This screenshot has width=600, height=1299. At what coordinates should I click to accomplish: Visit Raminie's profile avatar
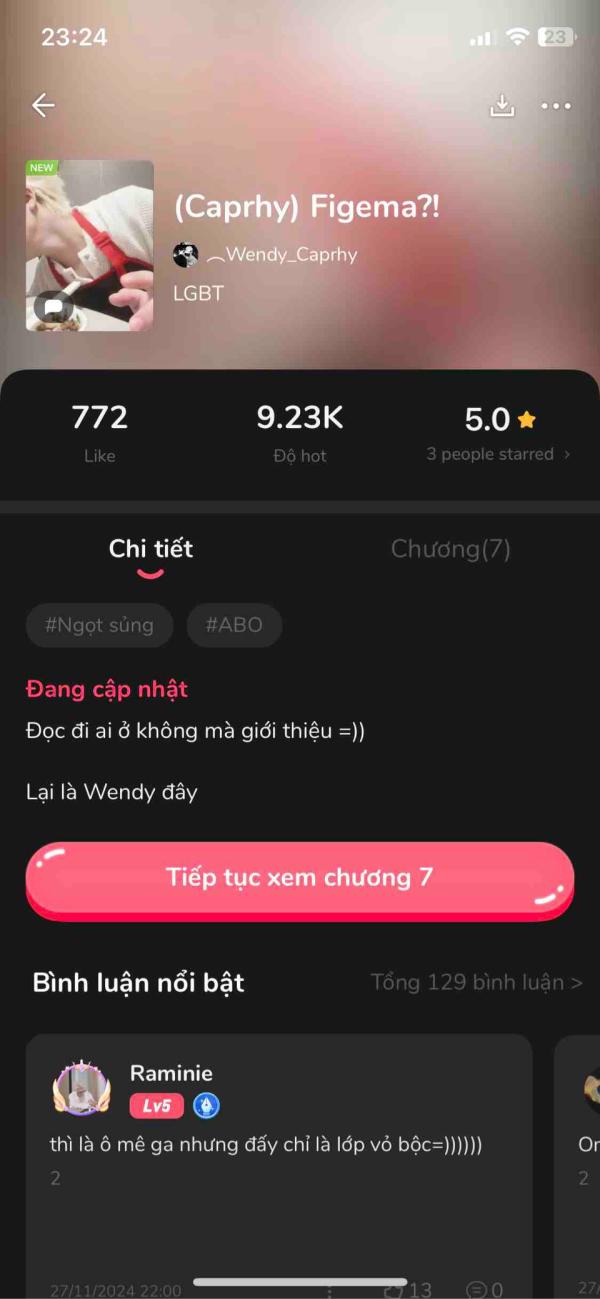coord(81,1089)
